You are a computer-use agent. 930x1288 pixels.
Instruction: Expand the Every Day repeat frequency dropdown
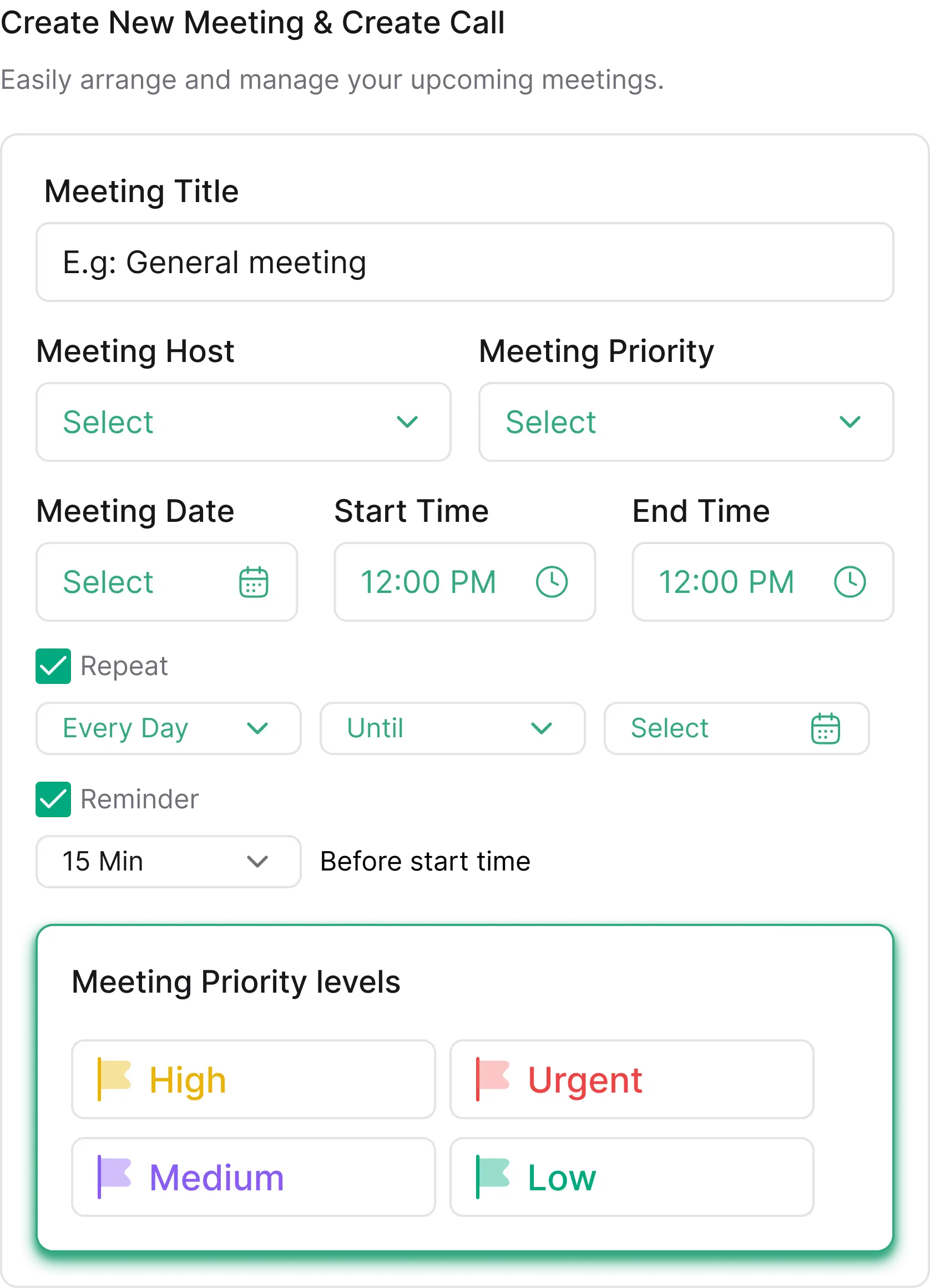(x=168, y=728)
